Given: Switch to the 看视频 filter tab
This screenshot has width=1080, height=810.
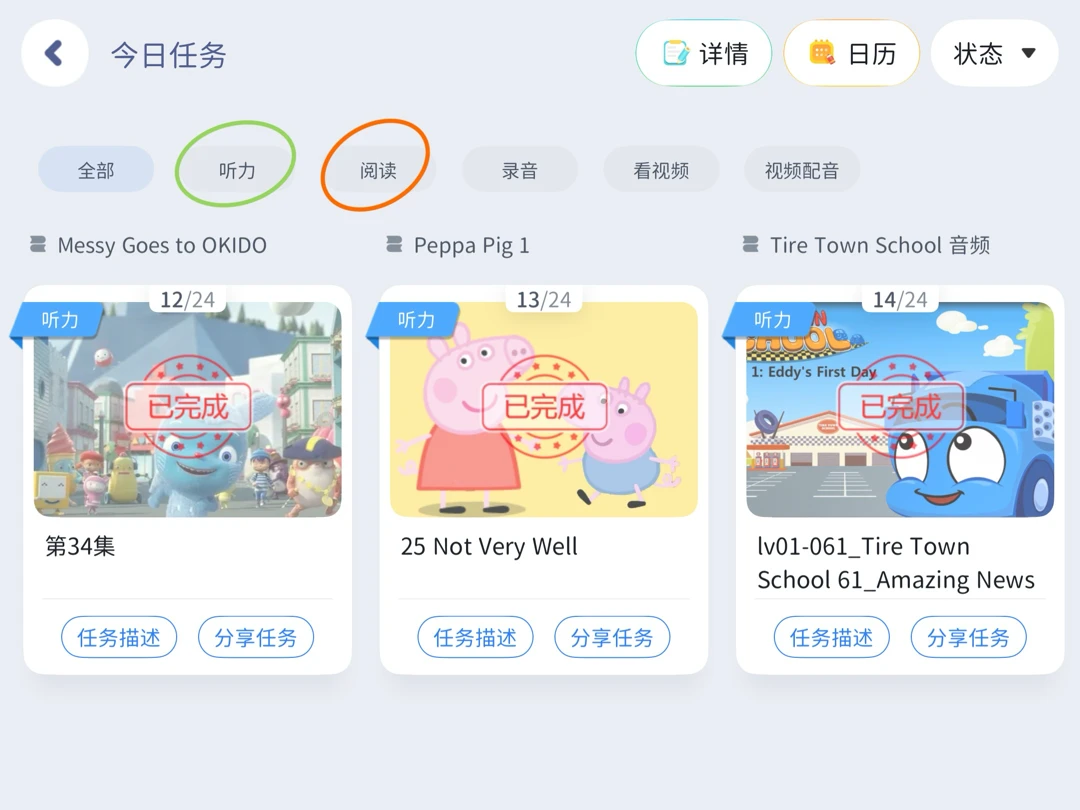Looking at the screenshot, I should [661, 170].
